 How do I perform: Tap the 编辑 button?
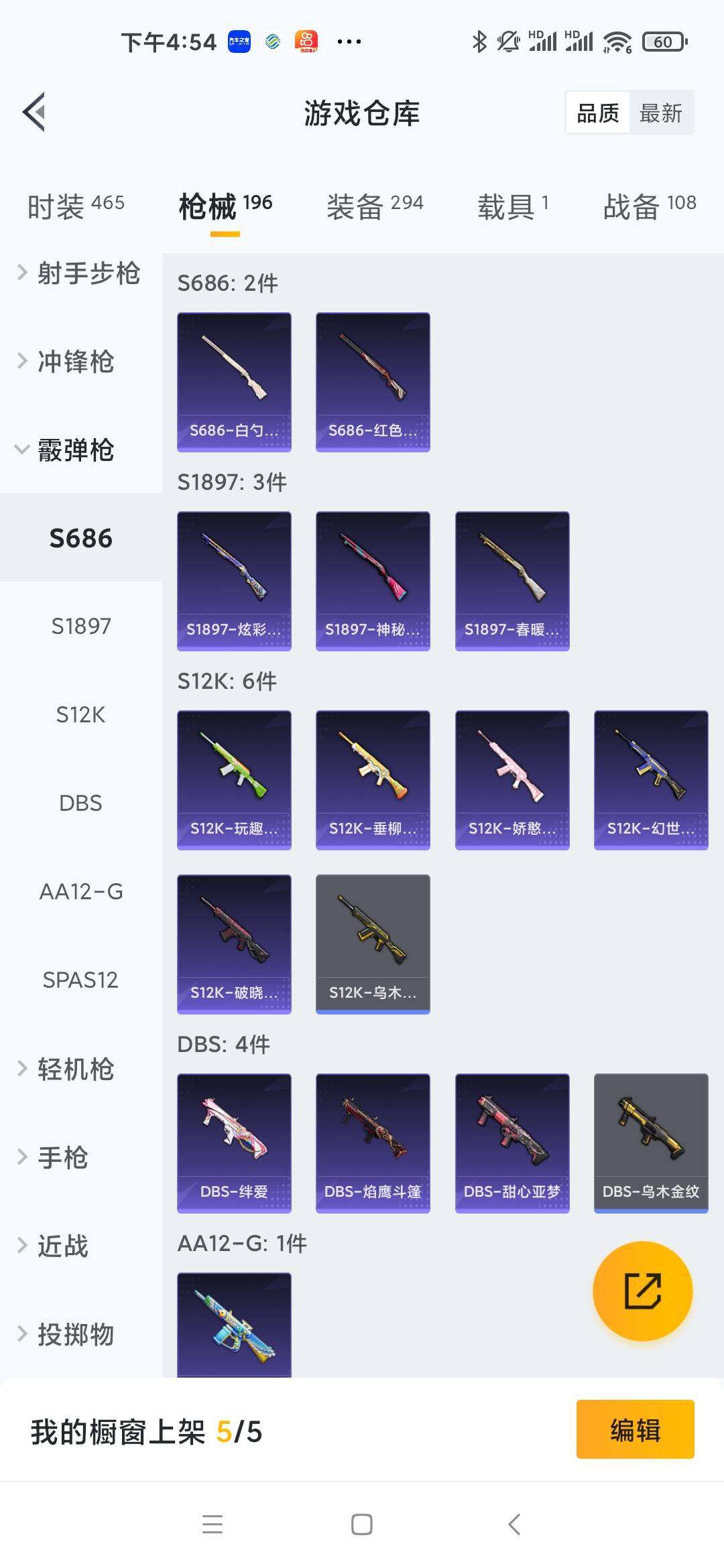[x=635, y=1429]
